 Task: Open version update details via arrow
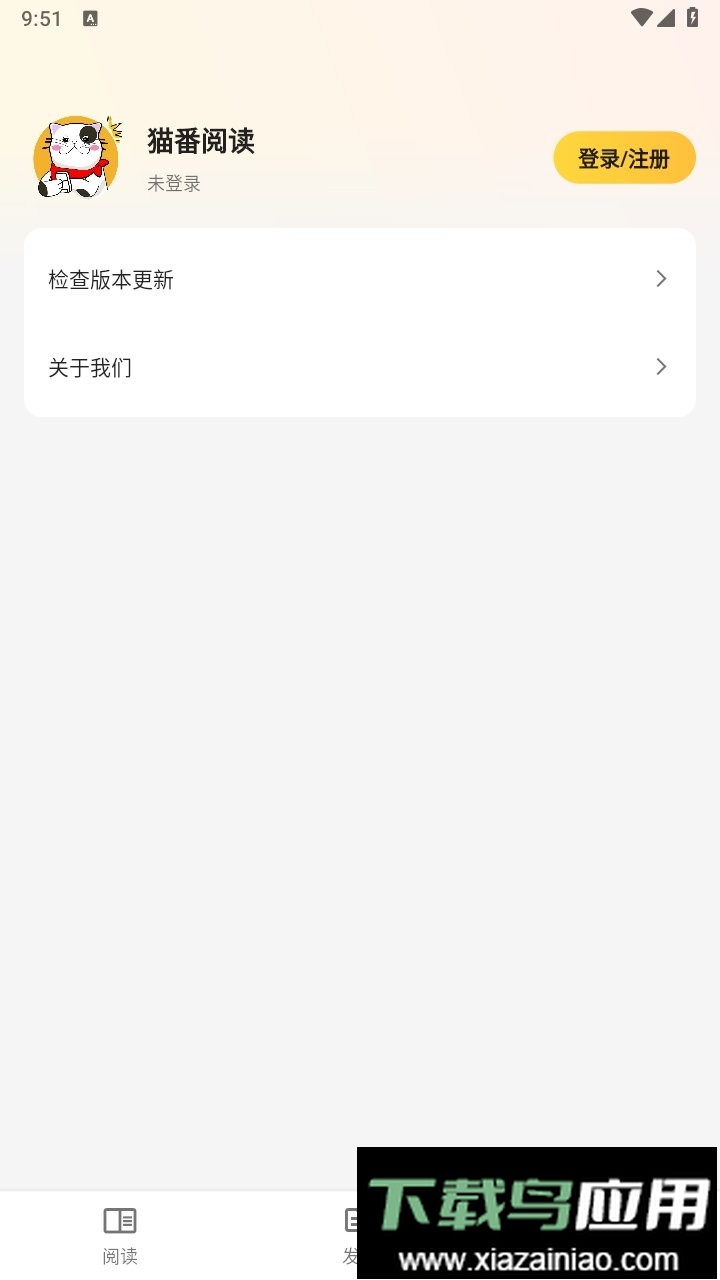click(660, 279)
